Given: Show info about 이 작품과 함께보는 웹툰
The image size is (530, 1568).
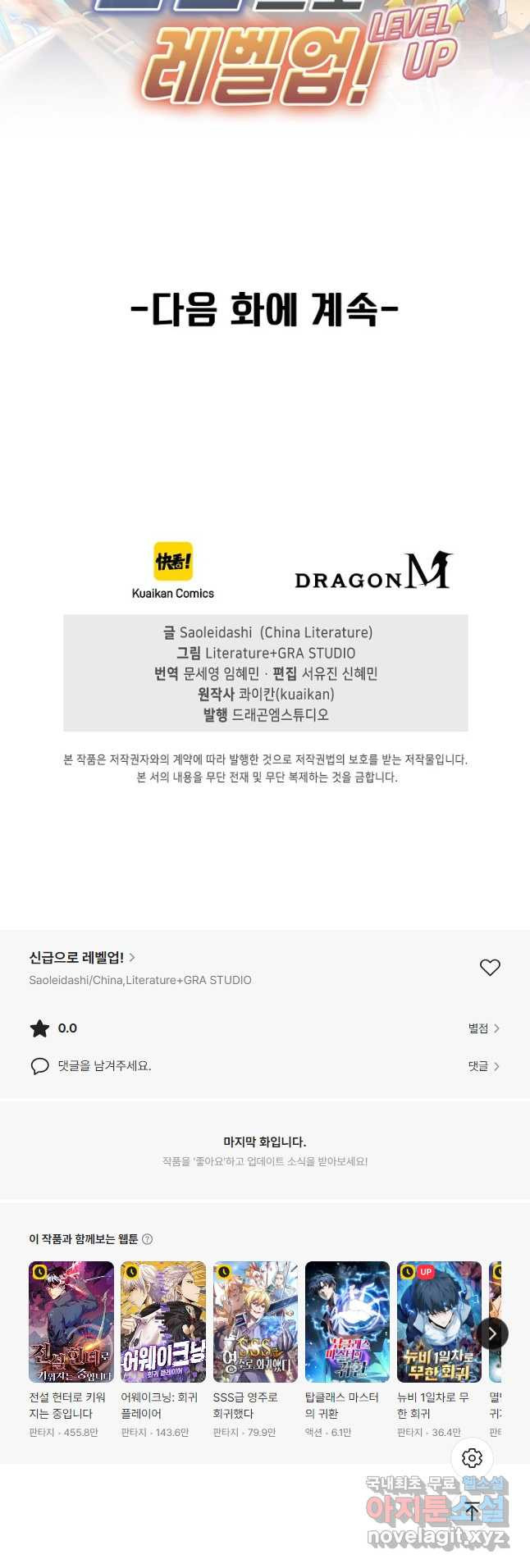Looking at the screenshot, I should click(148, 1239).
